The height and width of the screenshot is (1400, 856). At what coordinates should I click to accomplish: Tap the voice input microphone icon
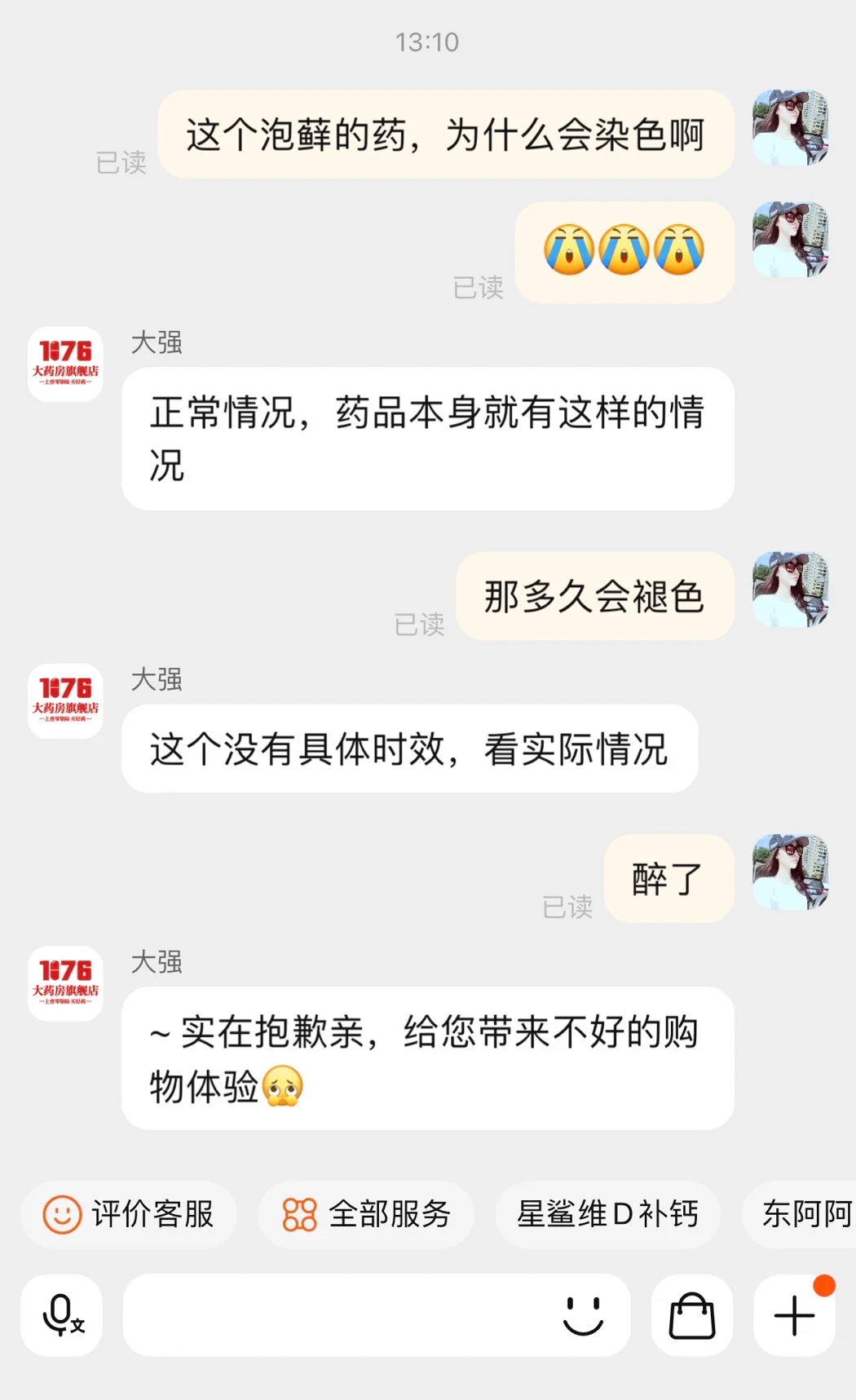click(x=62, y=1315)
